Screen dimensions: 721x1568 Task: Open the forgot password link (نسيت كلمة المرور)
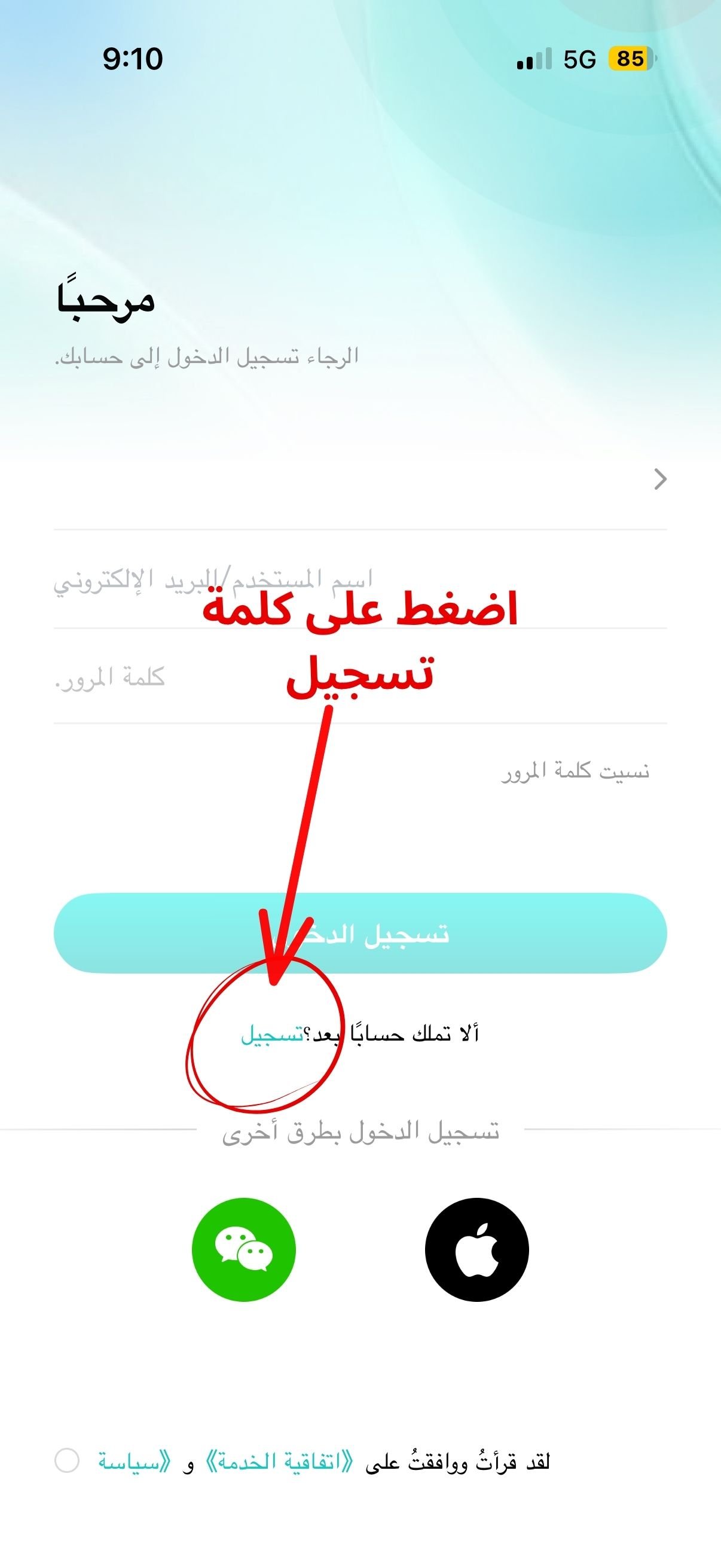575,771
